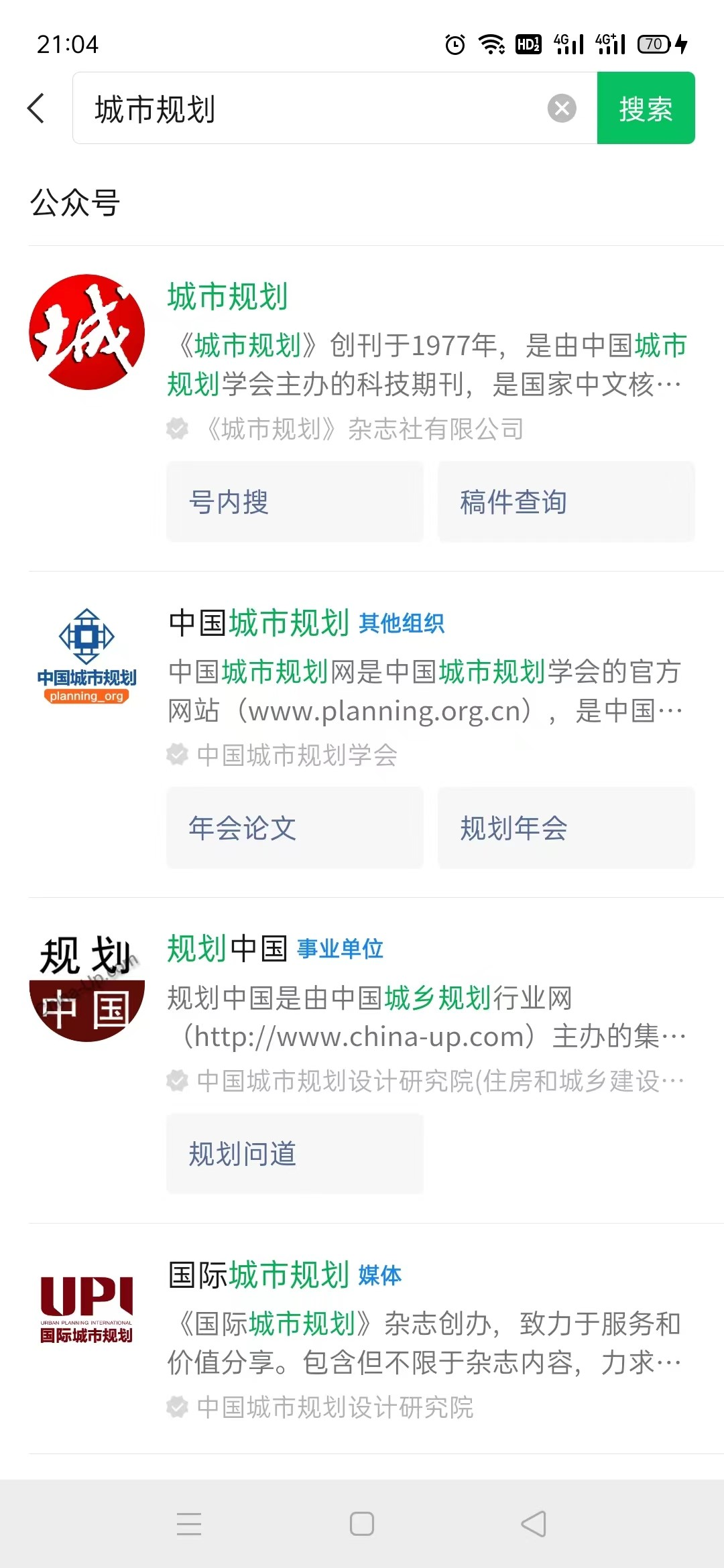Image resolution: width=724 pixels, height=1568 pixels.
Task: Tap the 规划问道 shortcut
Action: pyautogui.click(x=295, y=1153)
